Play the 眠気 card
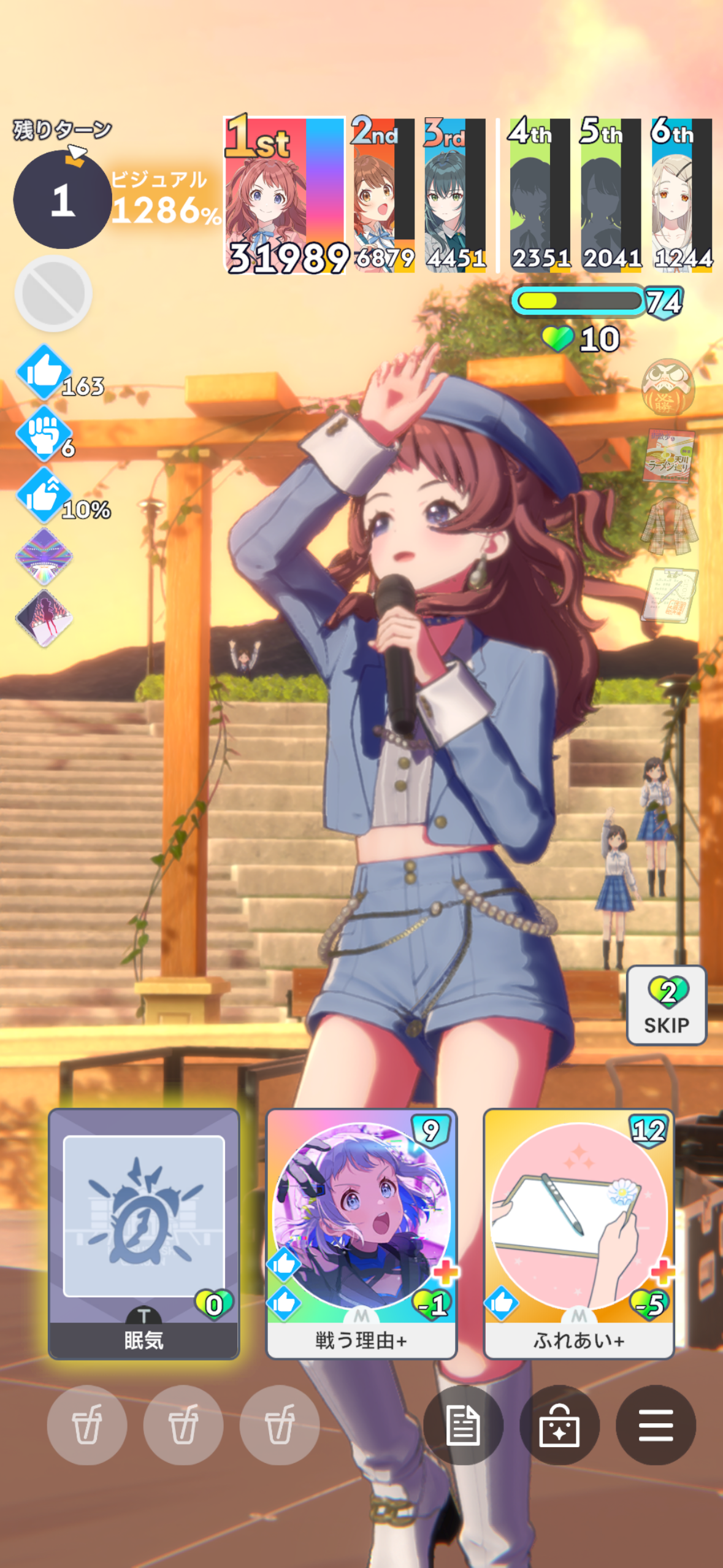The image size is (723, 1568). point(143,1232)
